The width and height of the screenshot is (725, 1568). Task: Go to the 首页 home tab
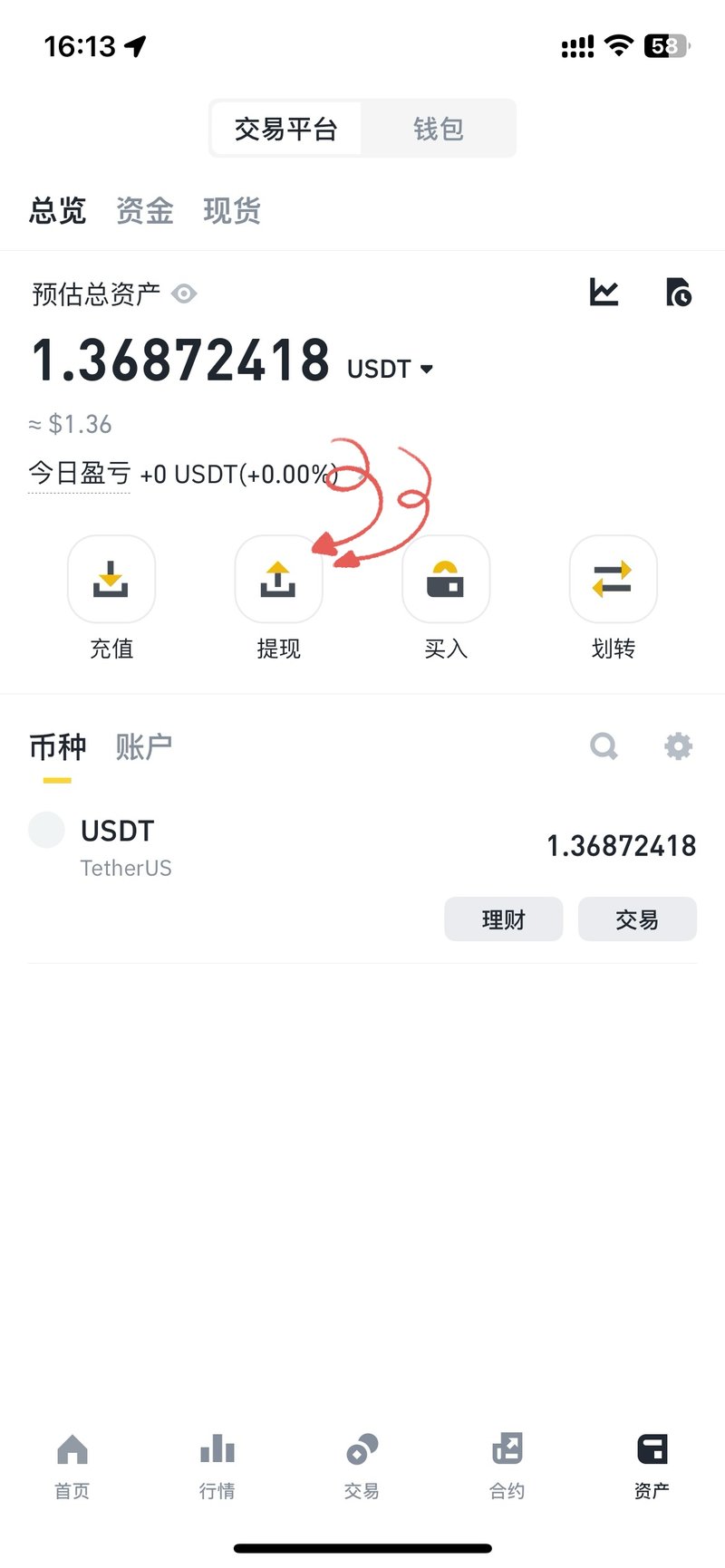72,1464
